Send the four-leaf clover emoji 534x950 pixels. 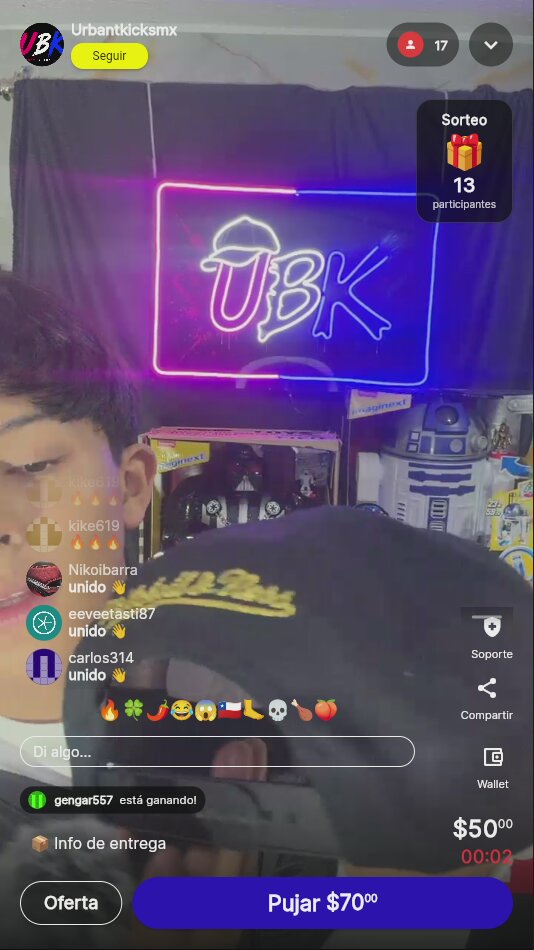133,709
